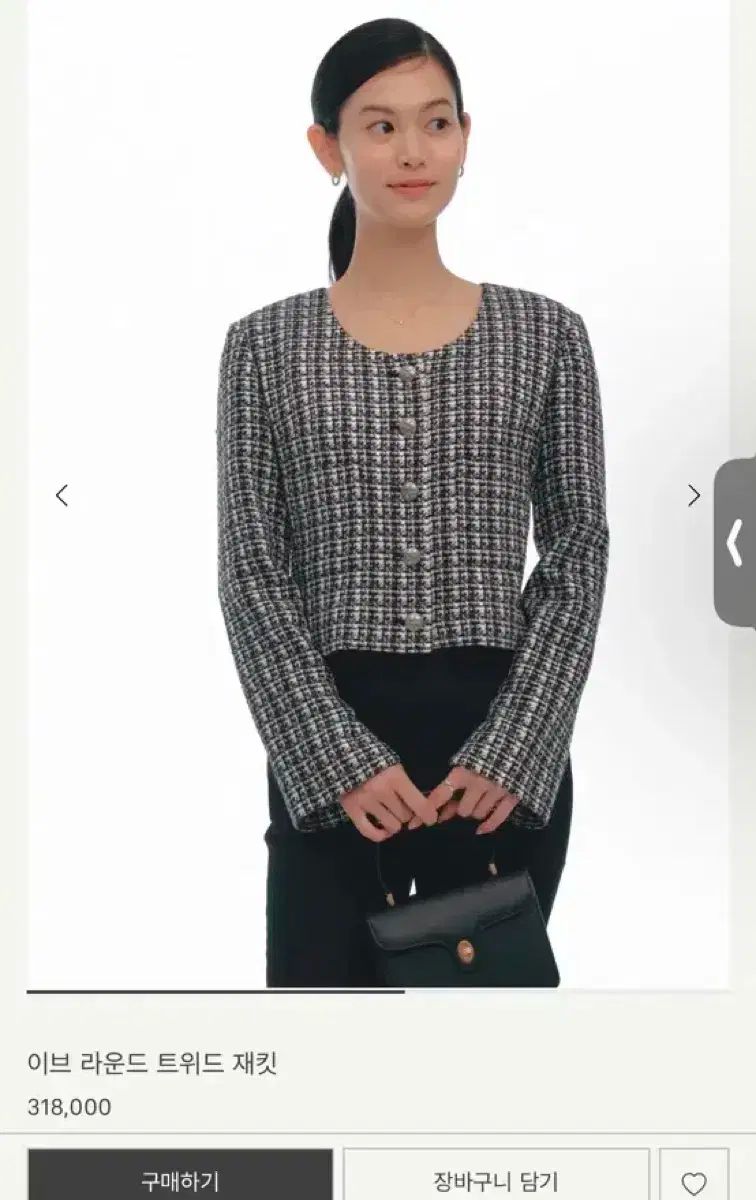
Task: Add the tweed jacket to wishlist
Action: pos(694,1182)
